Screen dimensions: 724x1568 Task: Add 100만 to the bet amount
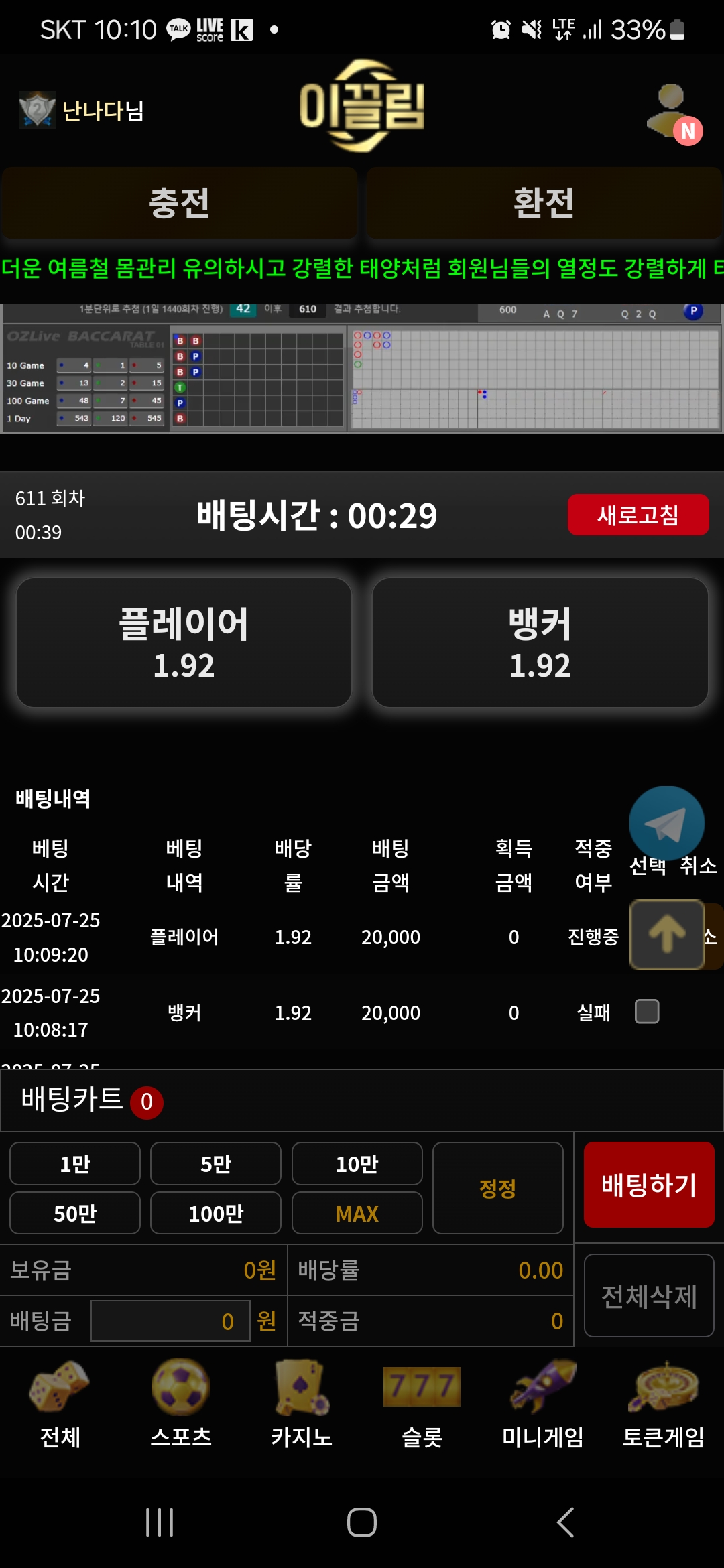216,1213
